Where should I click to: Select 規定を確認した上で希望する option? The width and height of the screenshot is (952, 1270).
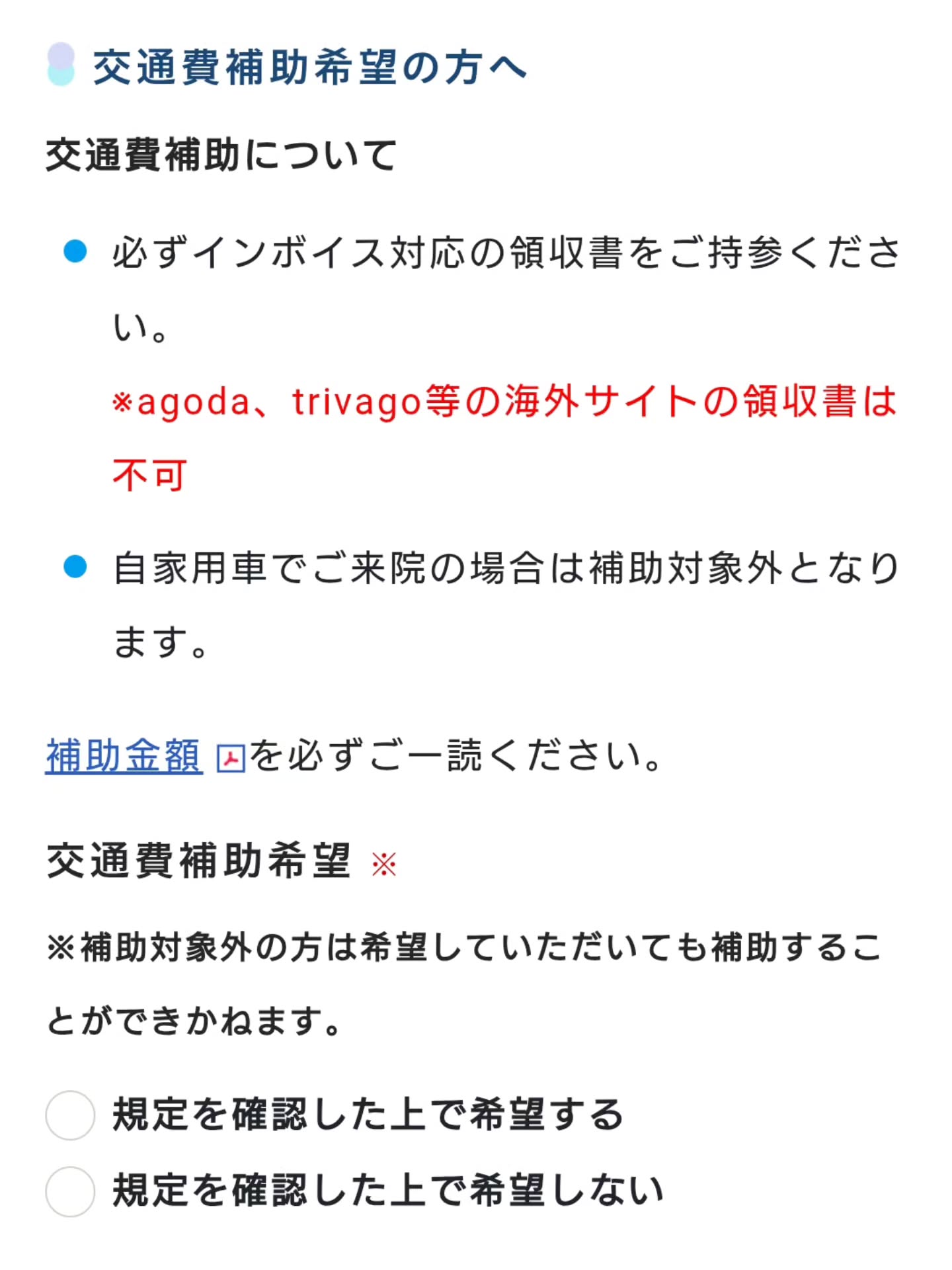[70, 1115]
